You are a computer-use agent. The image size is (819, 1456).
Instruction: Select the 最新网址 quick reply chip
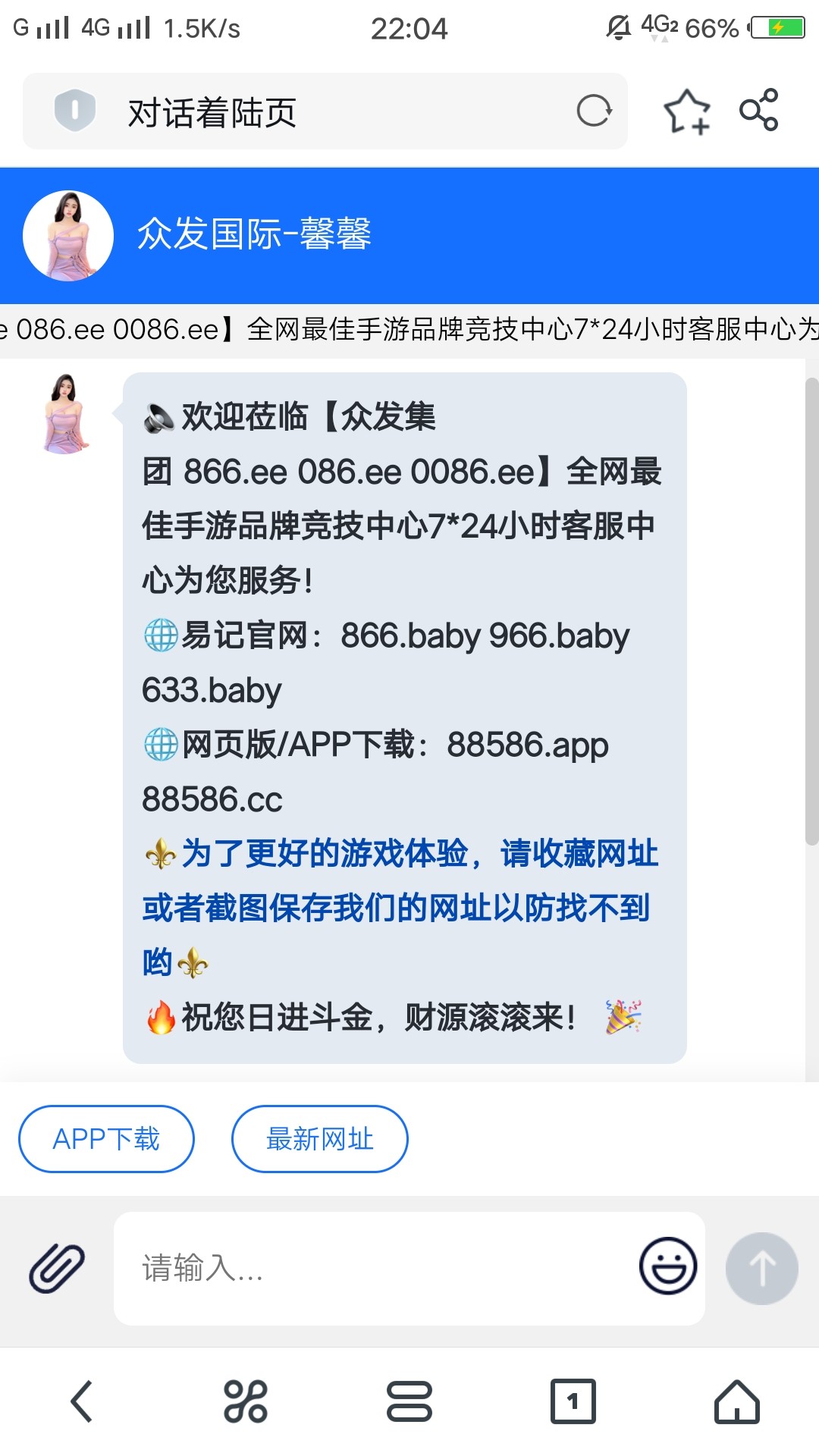[x=319, y=1138]
